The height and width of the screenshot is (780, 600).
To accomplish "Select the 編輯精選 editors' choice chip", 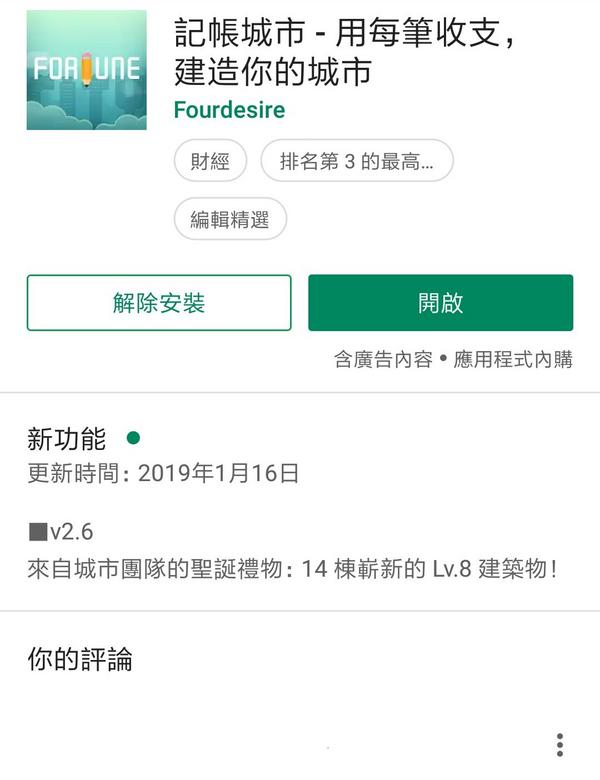I will point(230,219).
